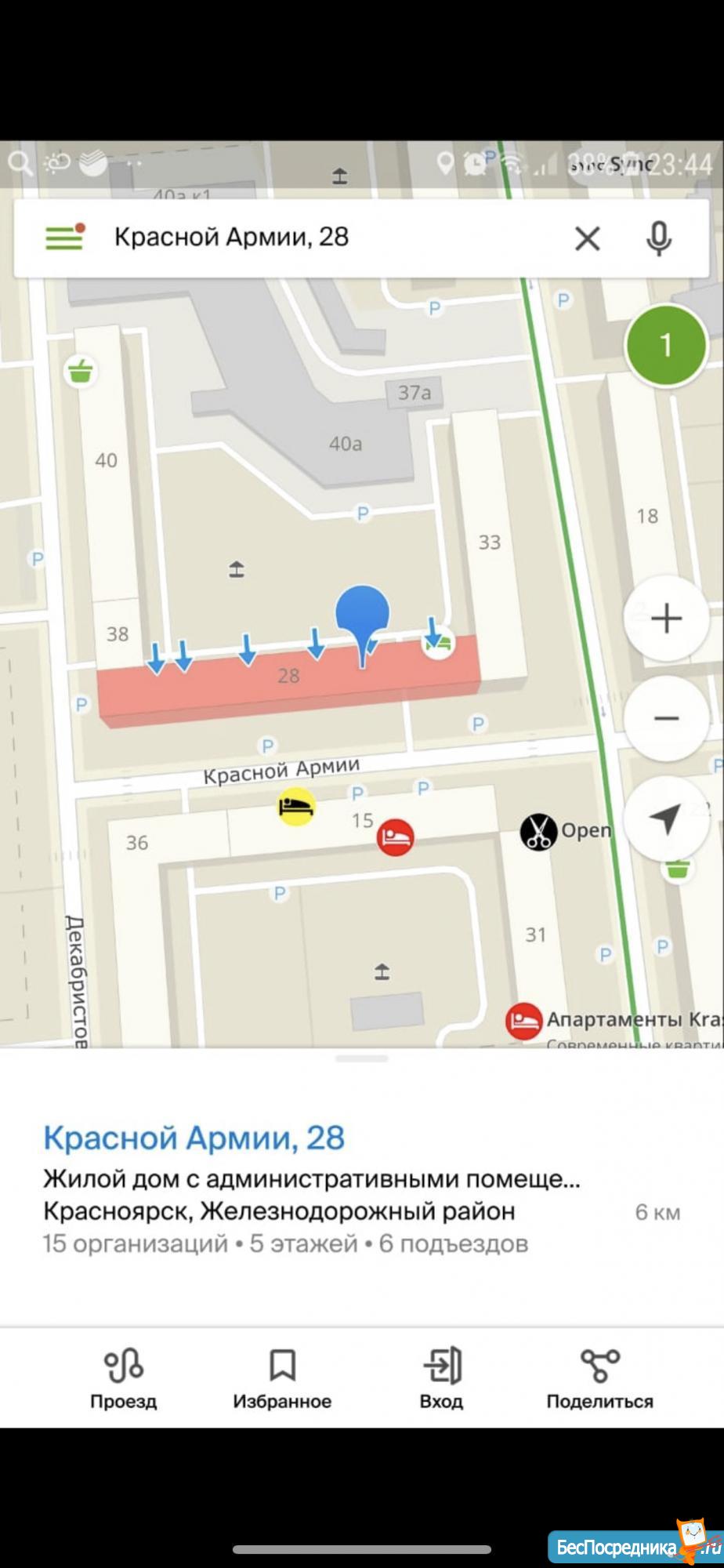Tap the Вход button

point(442,1378)
